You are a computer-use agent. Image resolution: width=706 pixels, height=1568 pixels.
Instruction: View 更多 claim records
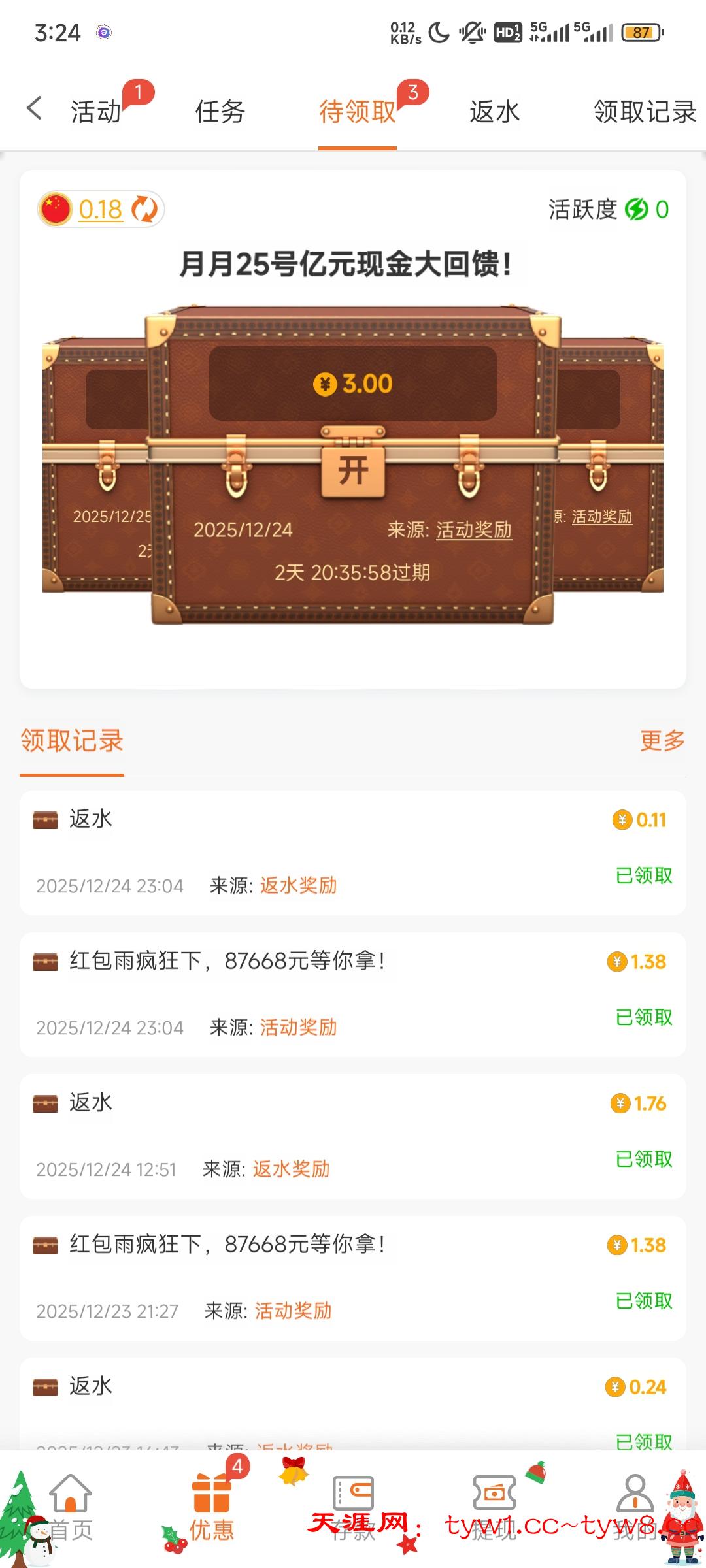[662, 740]
